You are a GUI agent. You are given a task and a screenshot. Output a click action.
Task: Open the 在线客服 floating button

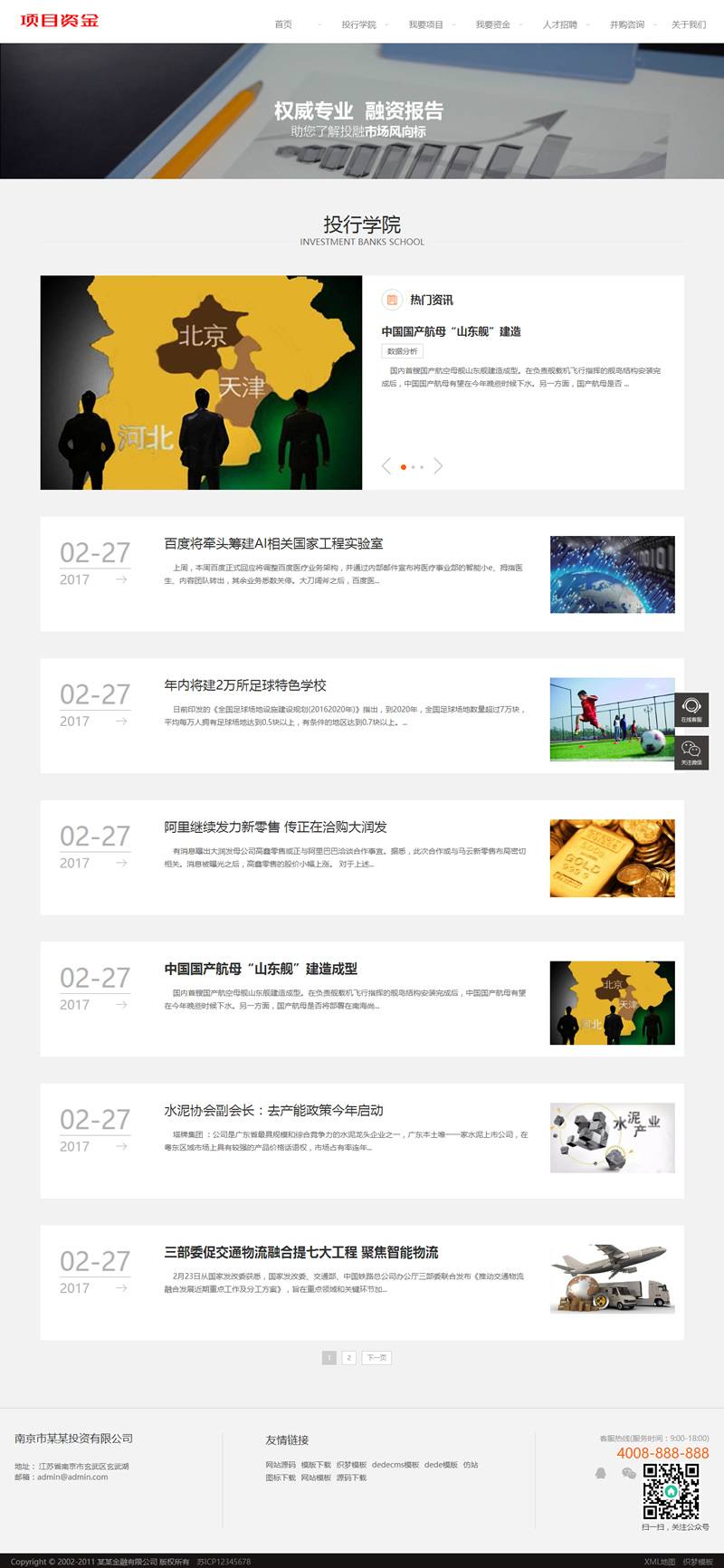[x=691, y=709]
